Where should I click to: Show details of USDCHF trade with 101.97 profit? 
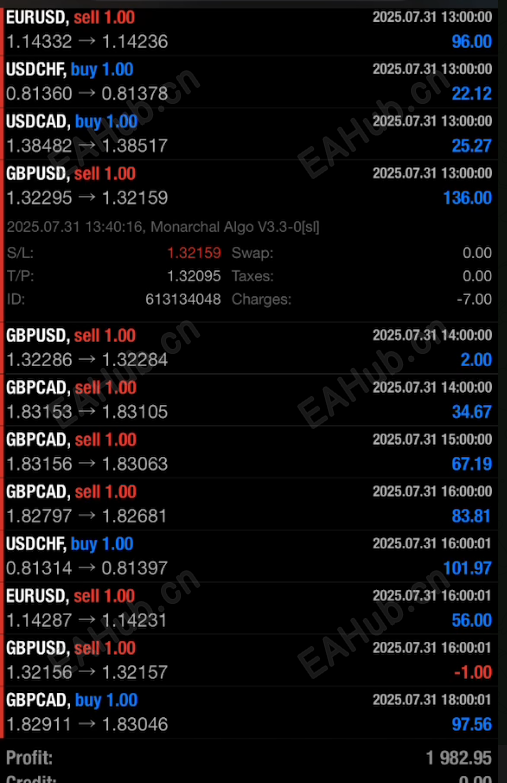(x=251, y=556)
